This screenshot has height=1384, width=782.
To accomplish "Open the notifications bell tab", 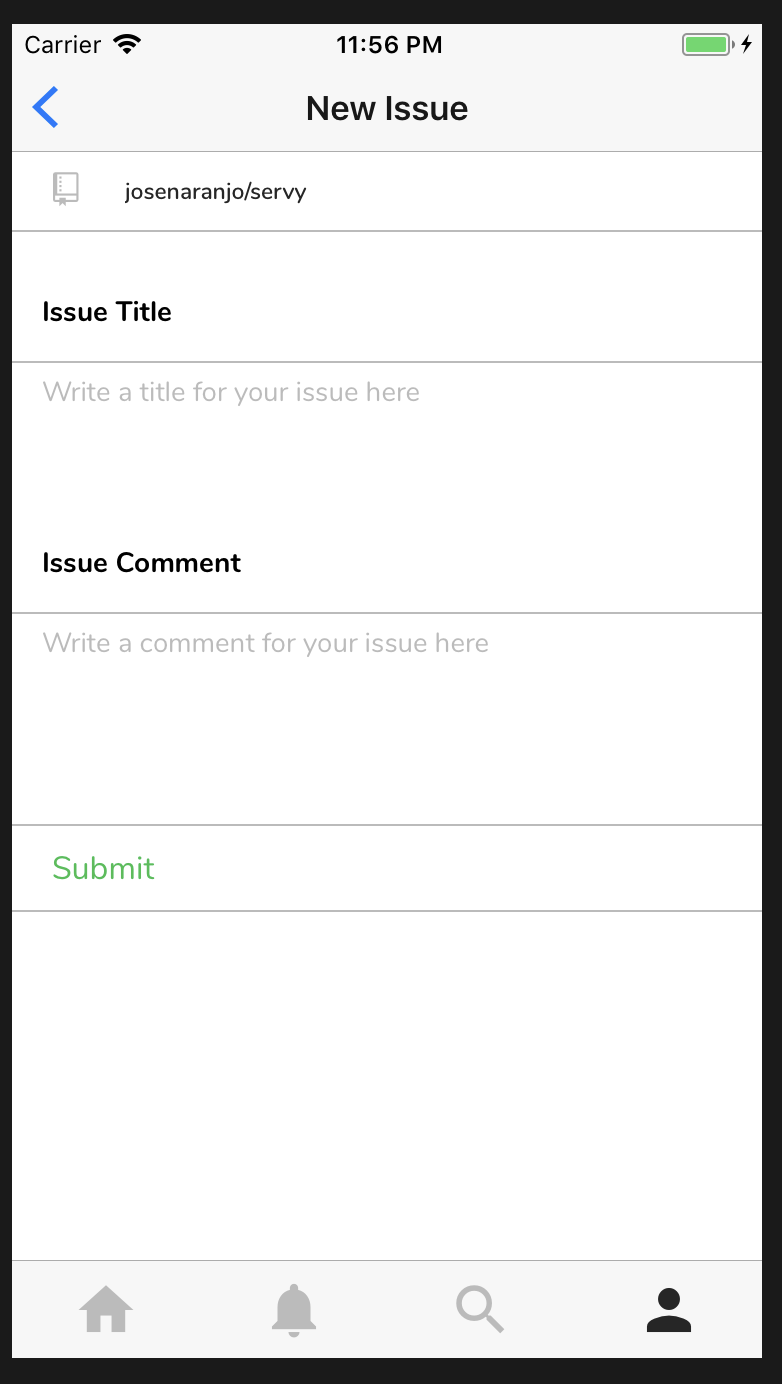I will point(294,1310).
